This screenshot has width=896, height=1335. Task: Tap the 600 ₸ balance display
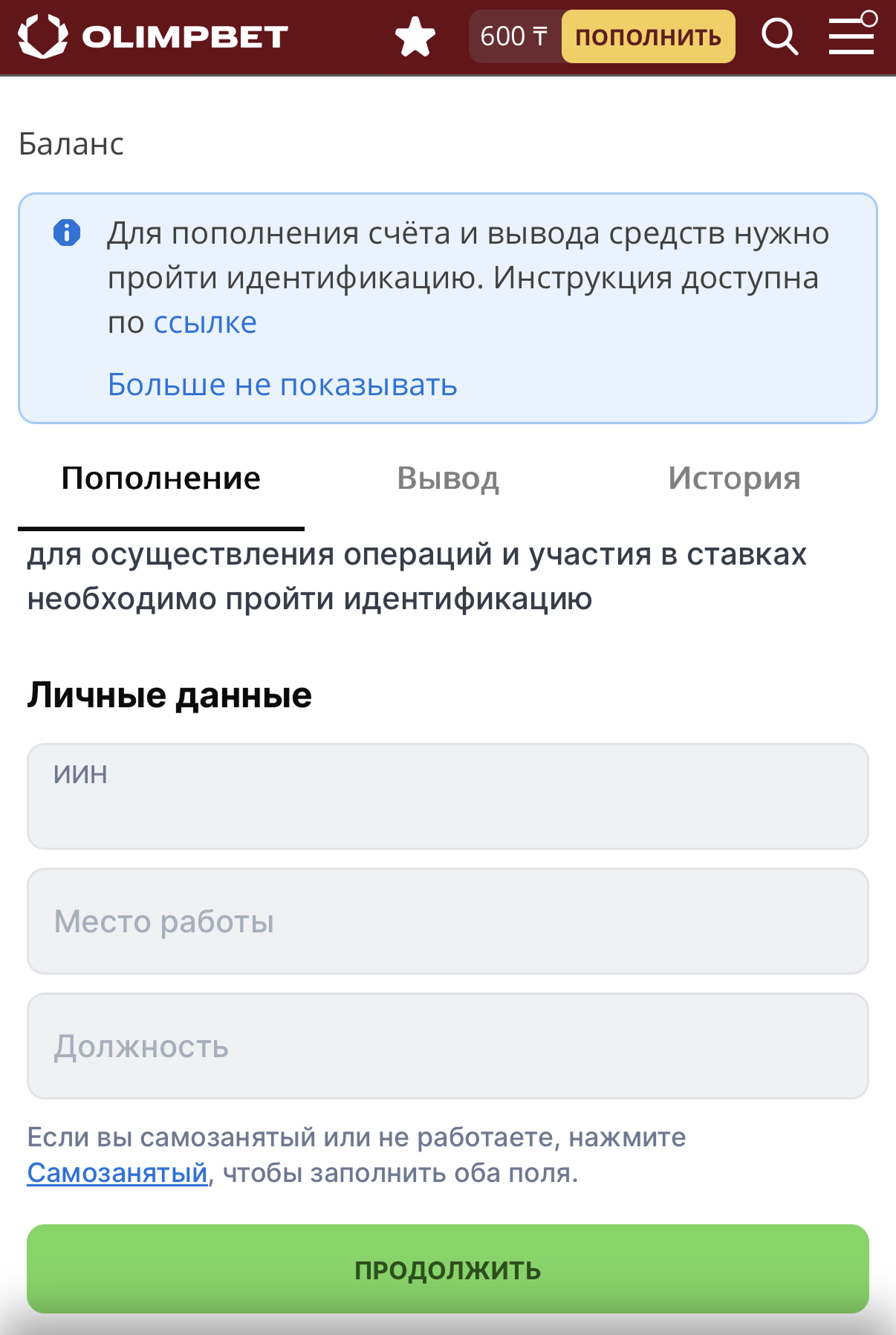tap(514, 36)
